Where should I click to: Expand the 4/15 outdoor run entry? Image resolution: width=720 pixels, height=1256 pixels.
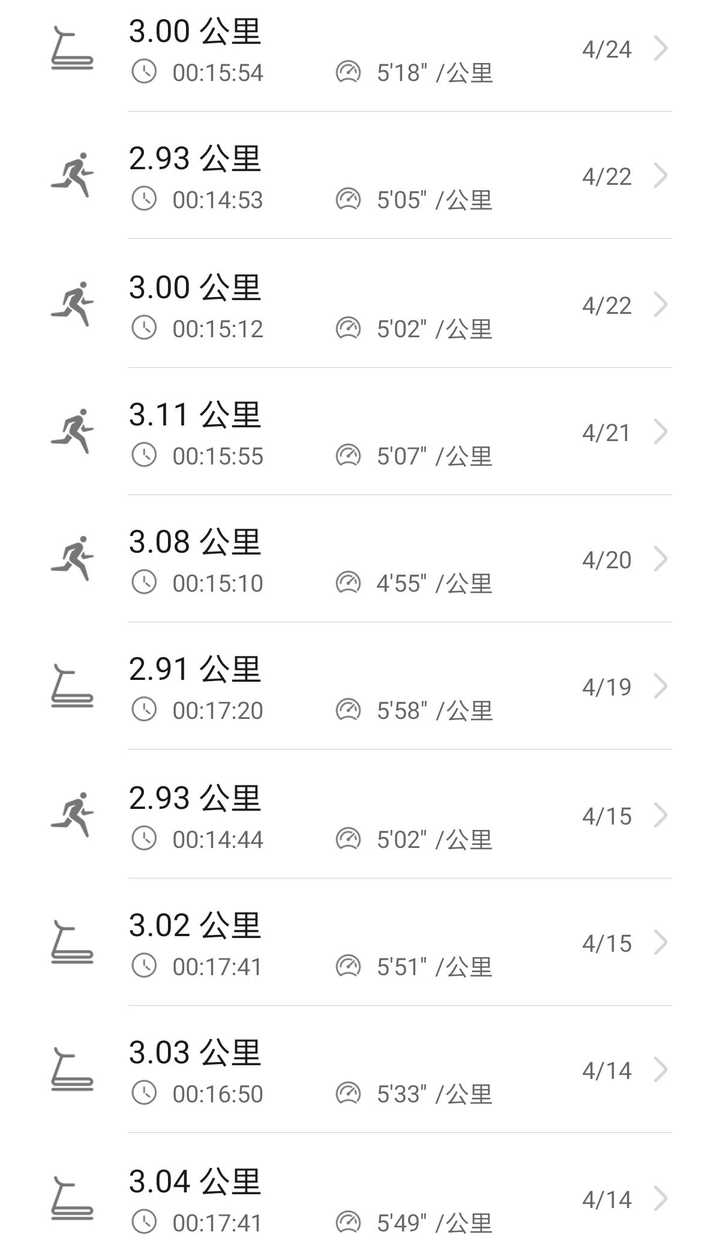pos(661,815)
